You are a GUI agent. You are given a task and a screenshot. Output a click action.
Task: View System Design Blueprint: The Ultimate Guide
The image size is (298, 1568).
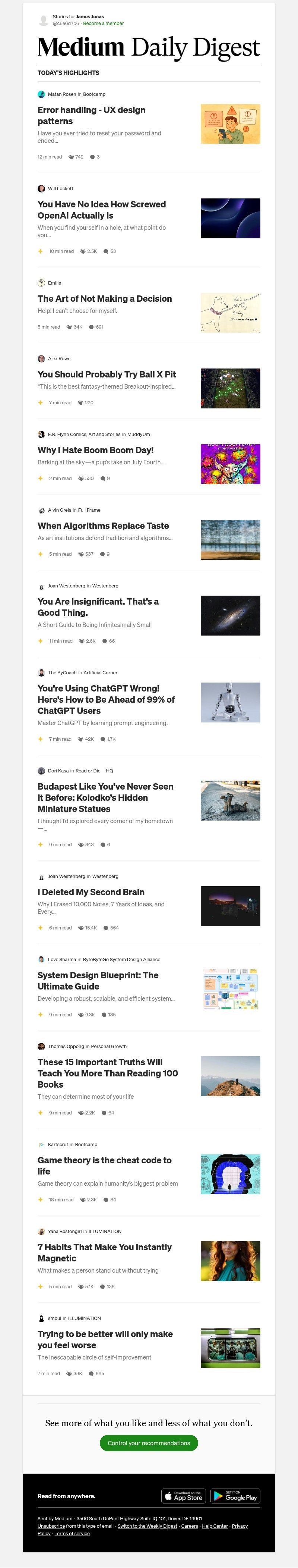(98, 981)
